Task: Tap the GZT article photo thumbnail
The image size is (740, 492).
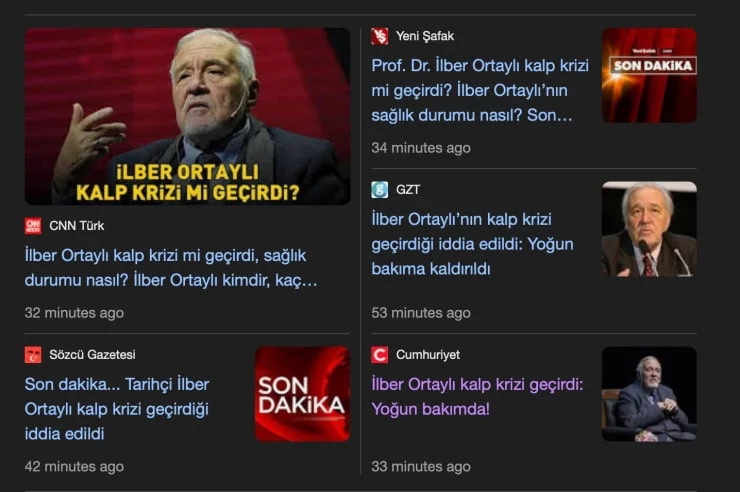Action: (649, 229)
